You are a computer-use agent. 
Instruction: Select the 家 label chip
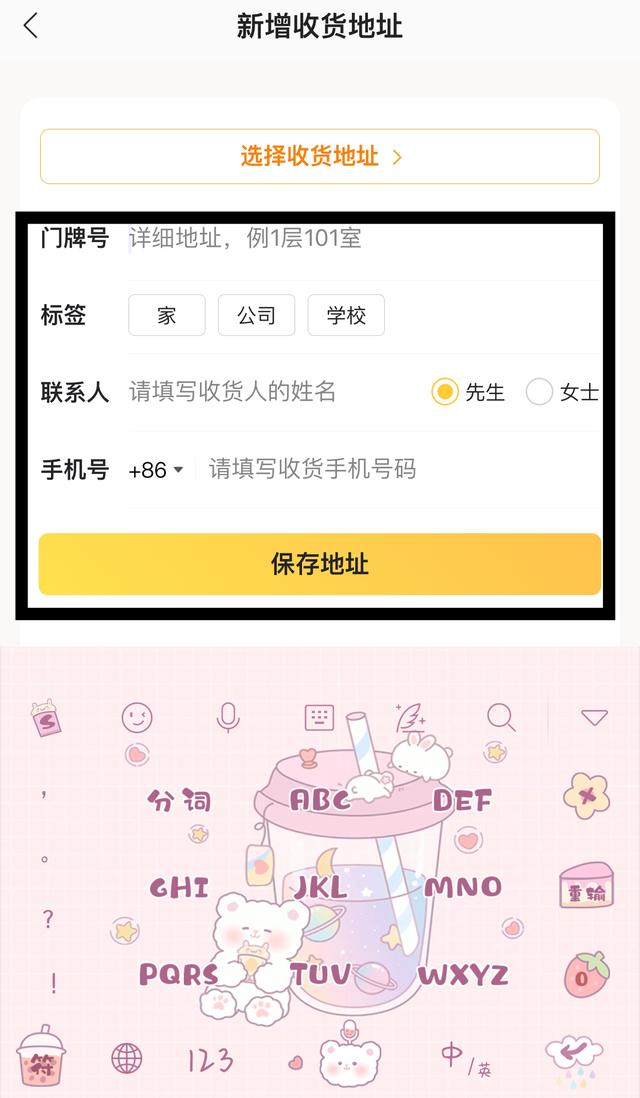tap(167, 316)
